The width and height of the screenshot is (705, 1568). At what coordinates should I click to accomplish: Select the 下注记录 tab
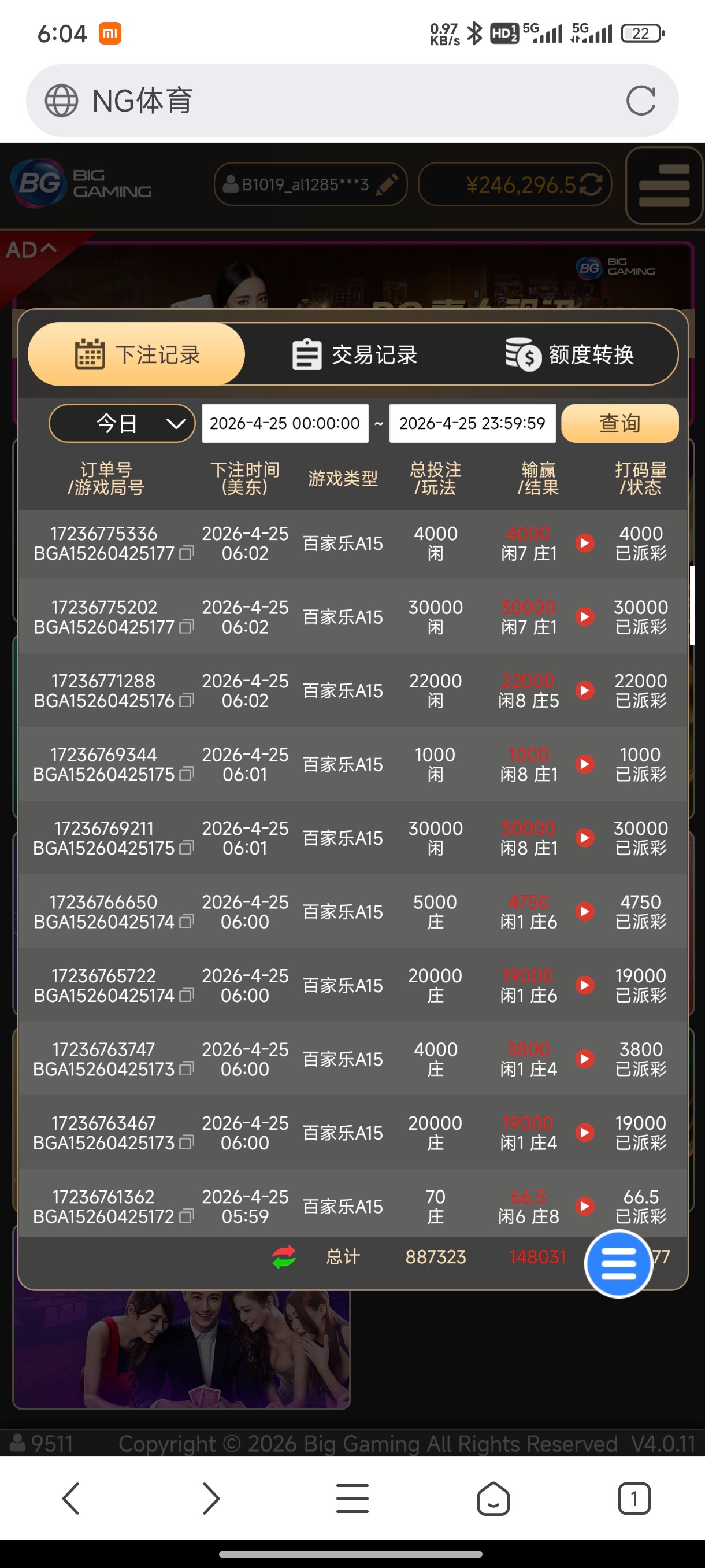(x=137, y=354)
